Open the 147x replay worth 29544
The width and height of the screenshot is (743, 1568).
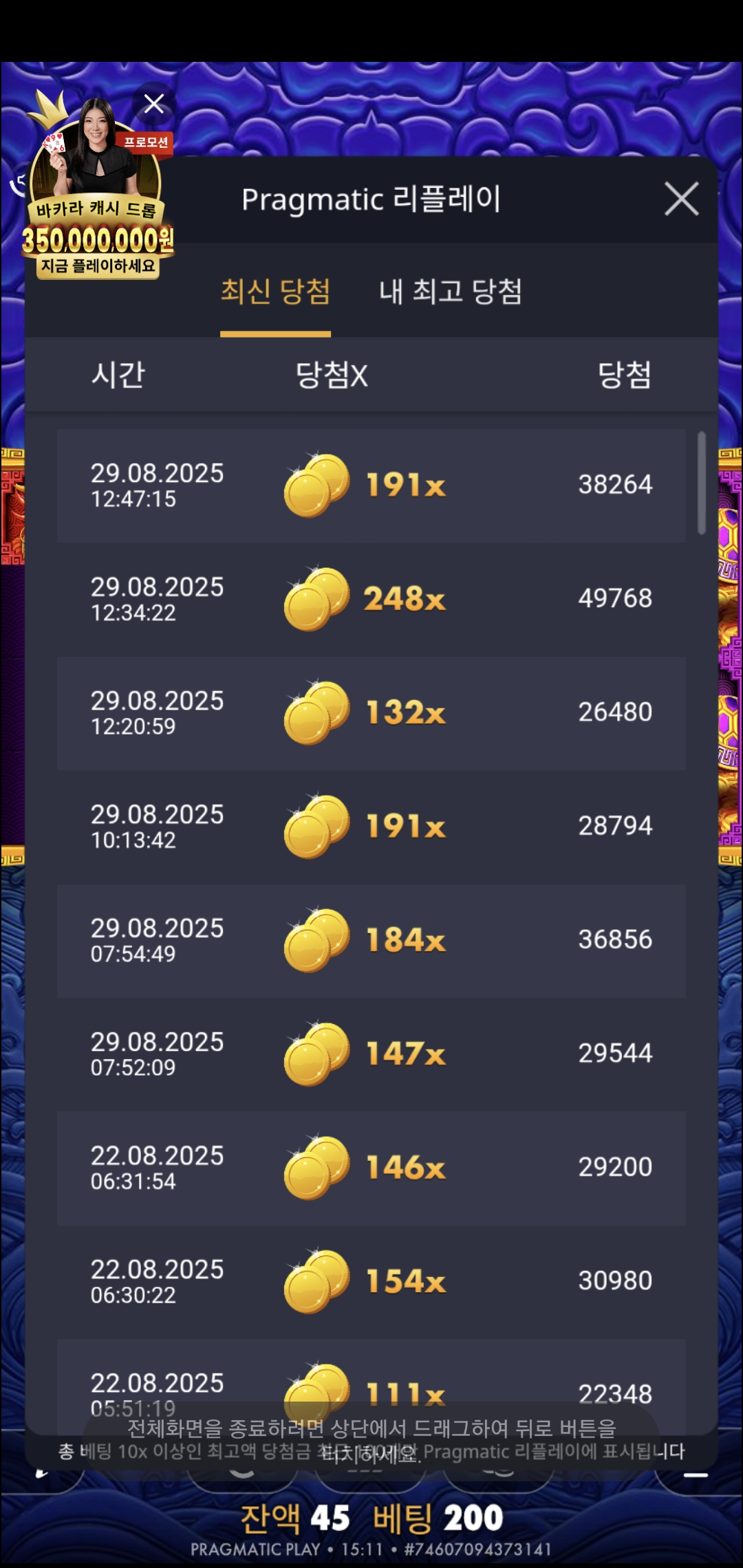point(371,1054)
